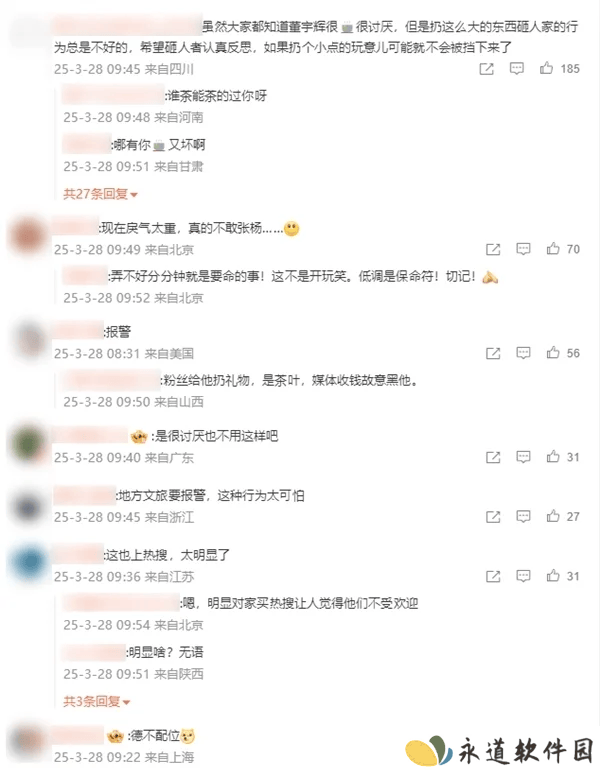The width and height of the screenshot is (600, 776).
Task: Share the comment 这也上热搜,太明显了
Action: 493,577
